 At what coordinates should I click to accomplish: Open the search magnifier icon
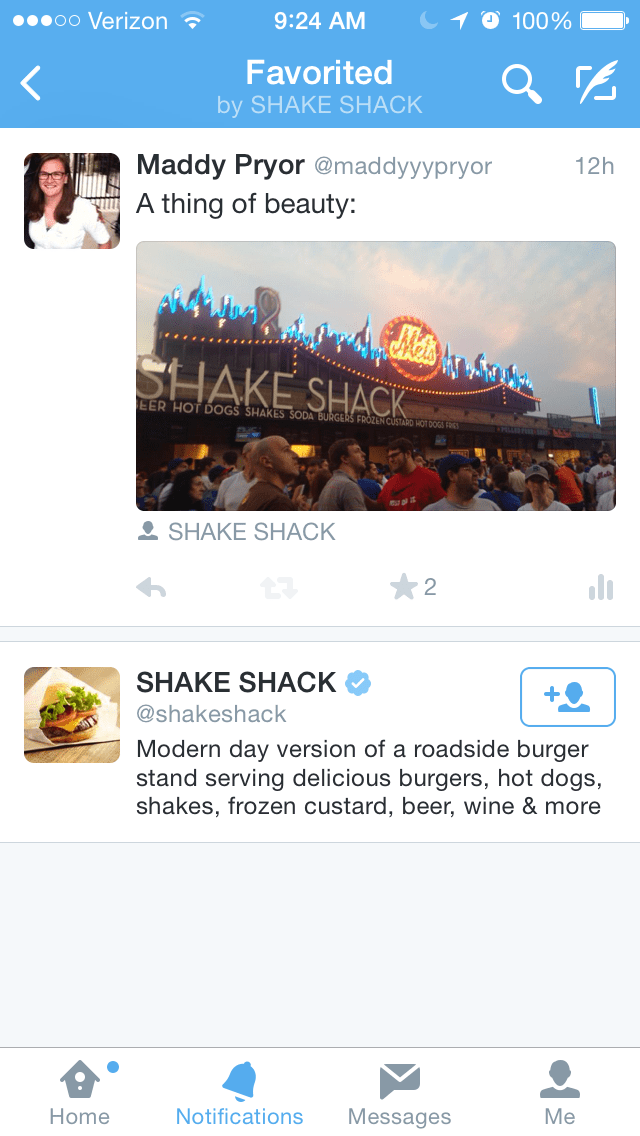click(x=520, y=84)
